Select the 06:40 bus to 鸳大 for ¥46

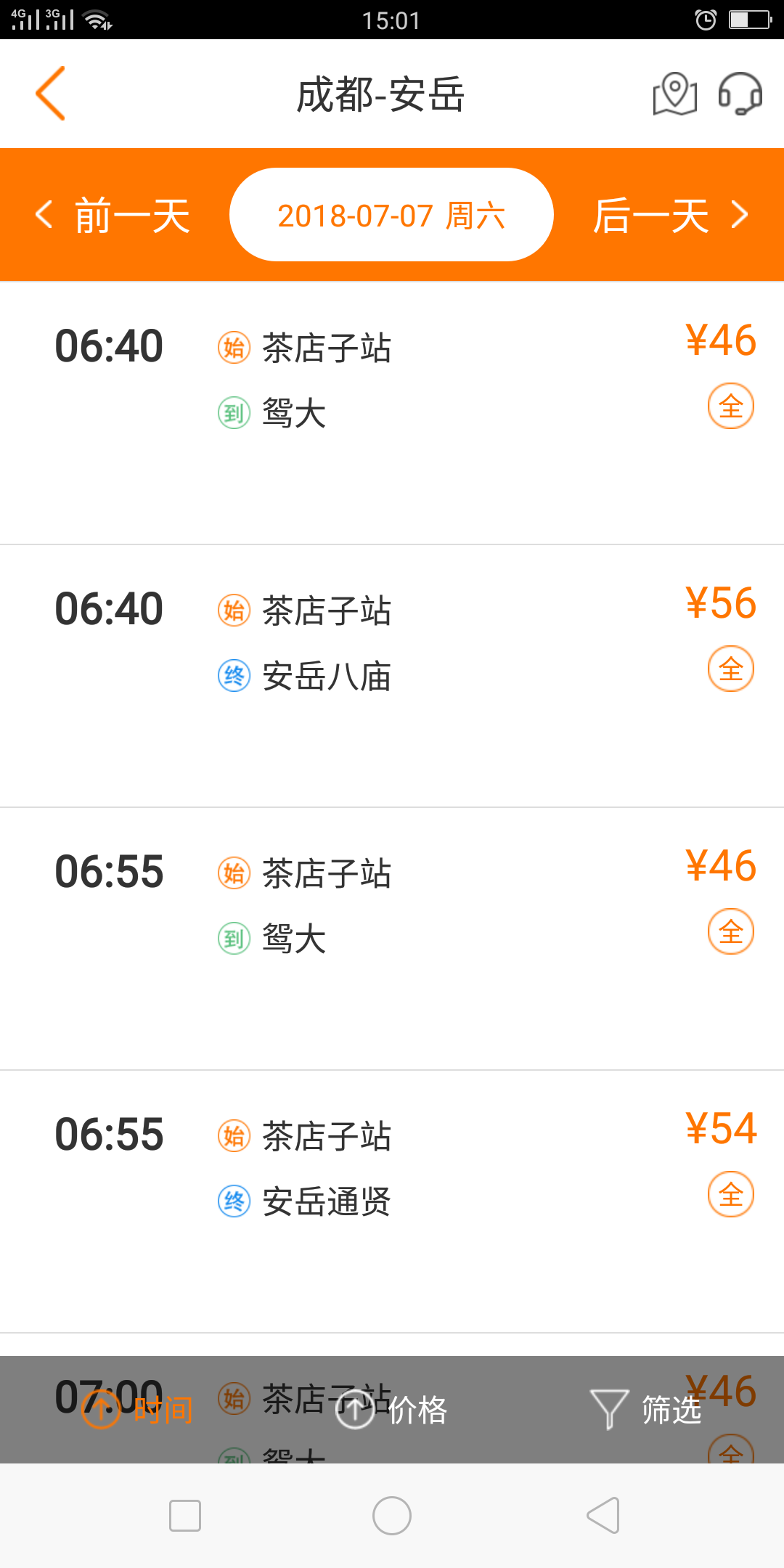[392, 413]
